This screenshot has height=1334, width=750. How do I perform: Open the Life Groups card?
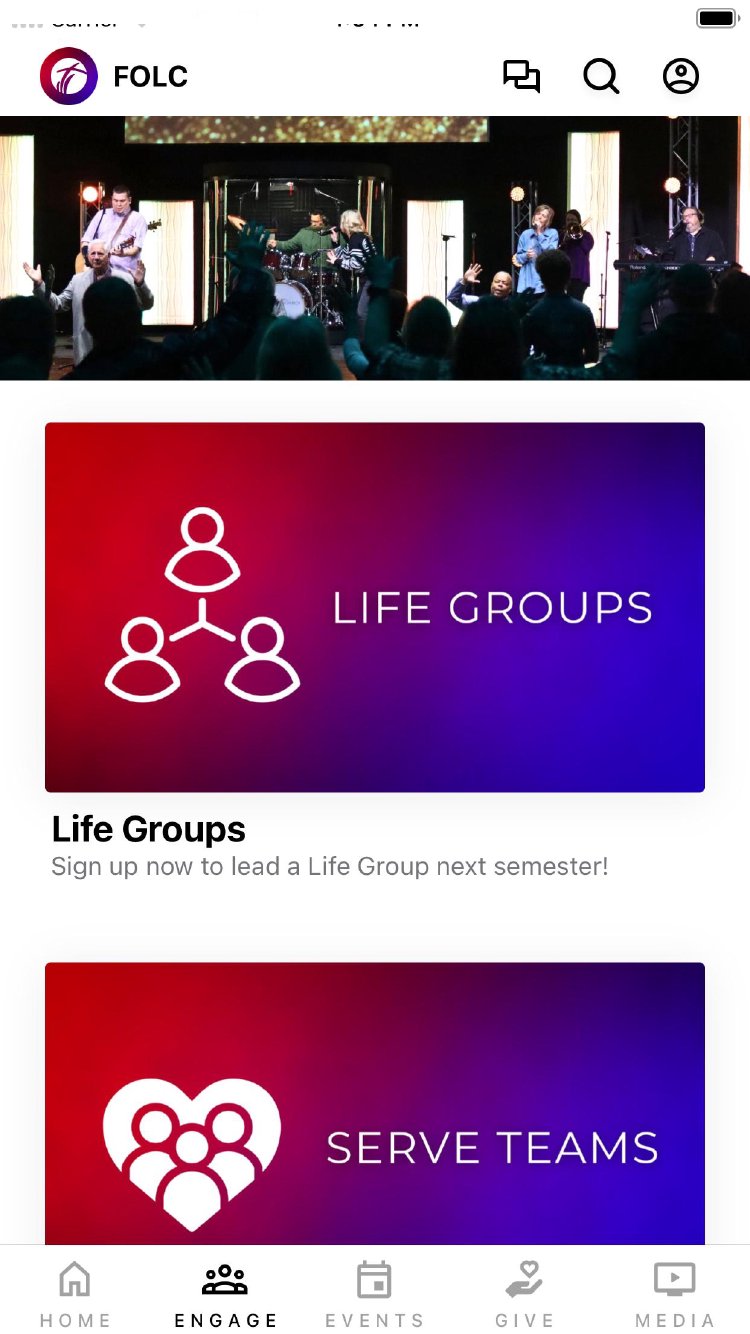pyautogui.click(x=375, y=607)
